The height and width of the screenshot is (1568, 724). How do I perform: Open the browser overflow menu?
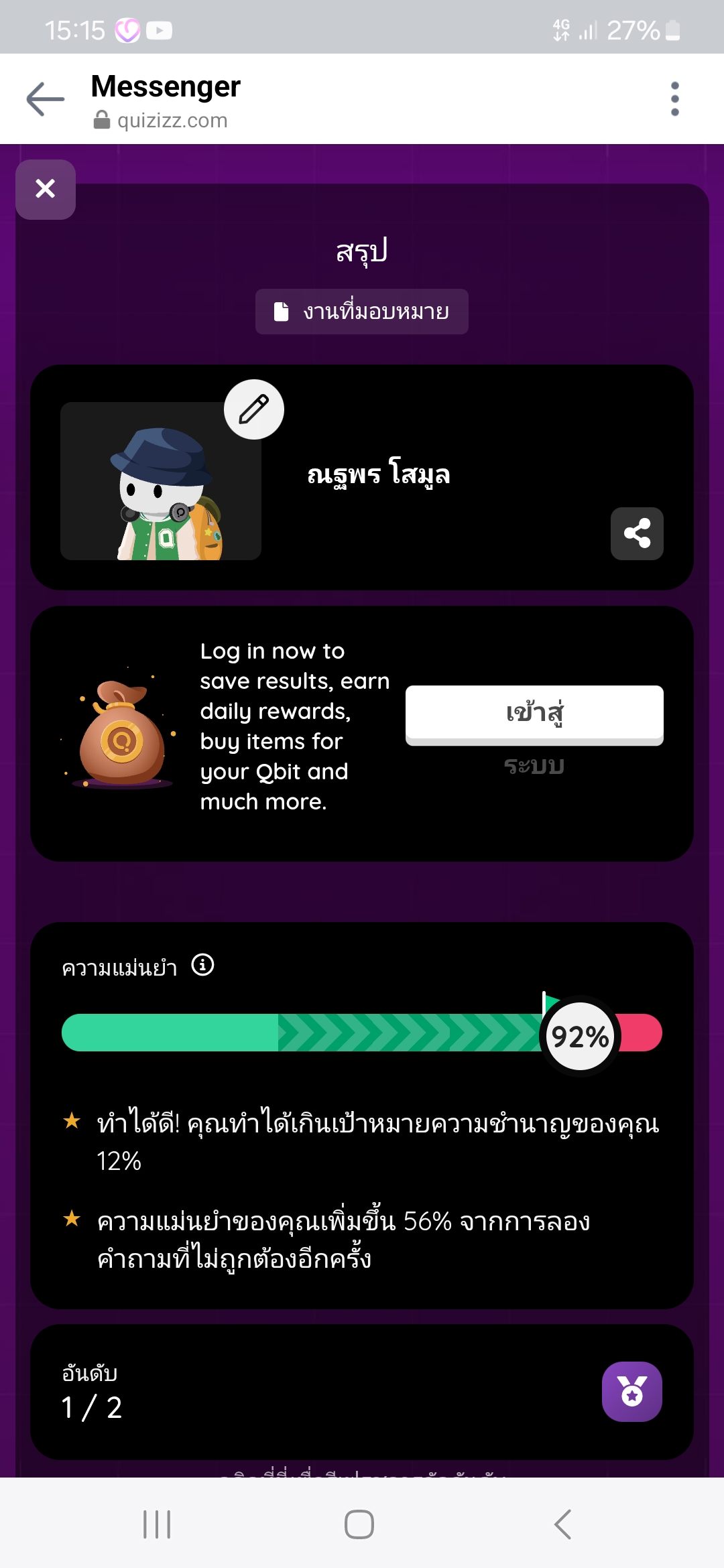coord(674,99)
